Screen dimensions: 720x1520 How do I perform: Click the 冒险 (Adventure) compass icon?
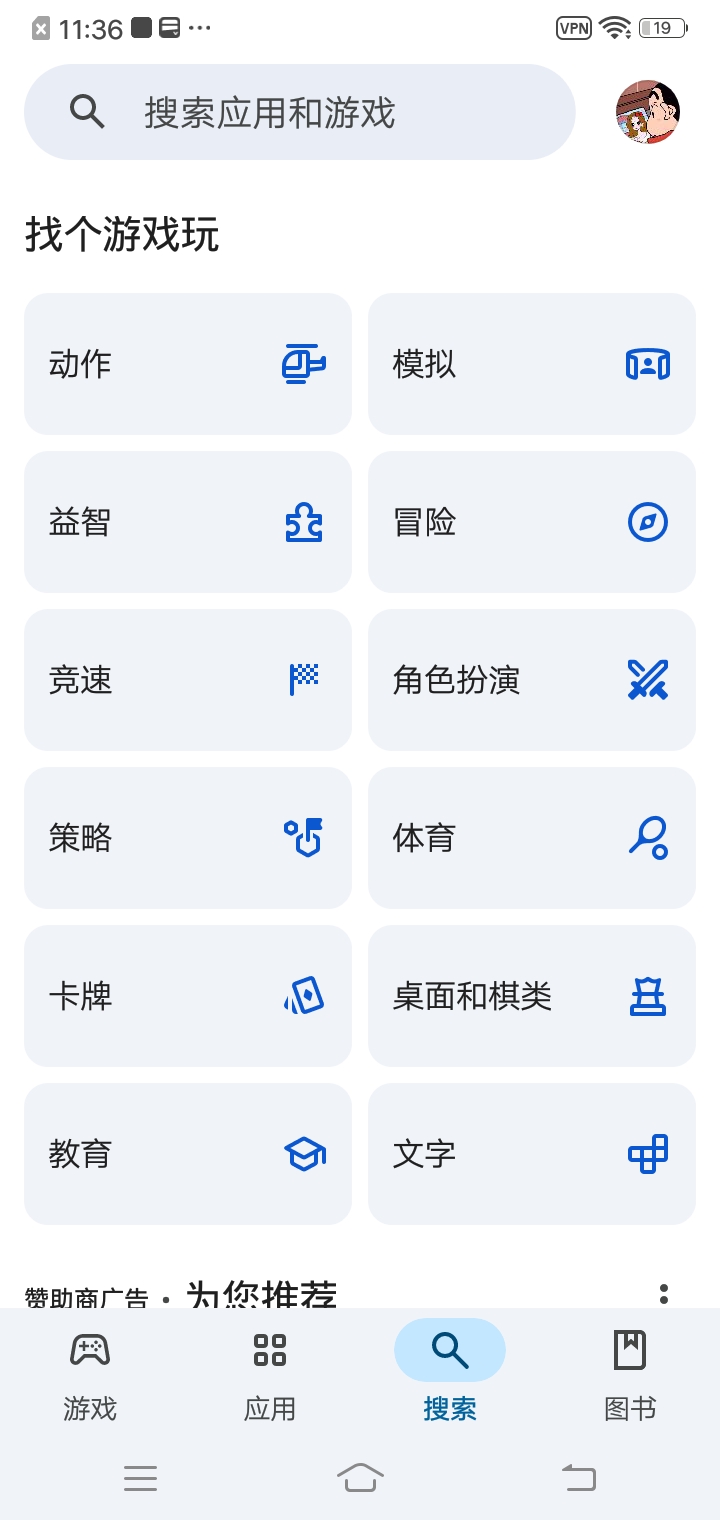pyautogui.click(x=647, y=522)
